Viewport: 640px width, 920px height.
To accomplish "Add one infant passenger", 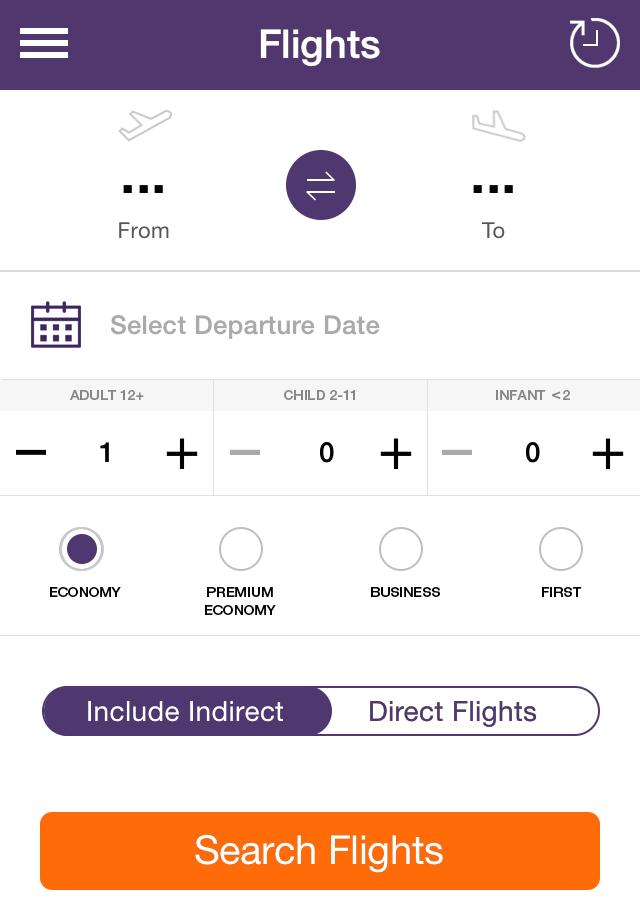I will (607, 454).
